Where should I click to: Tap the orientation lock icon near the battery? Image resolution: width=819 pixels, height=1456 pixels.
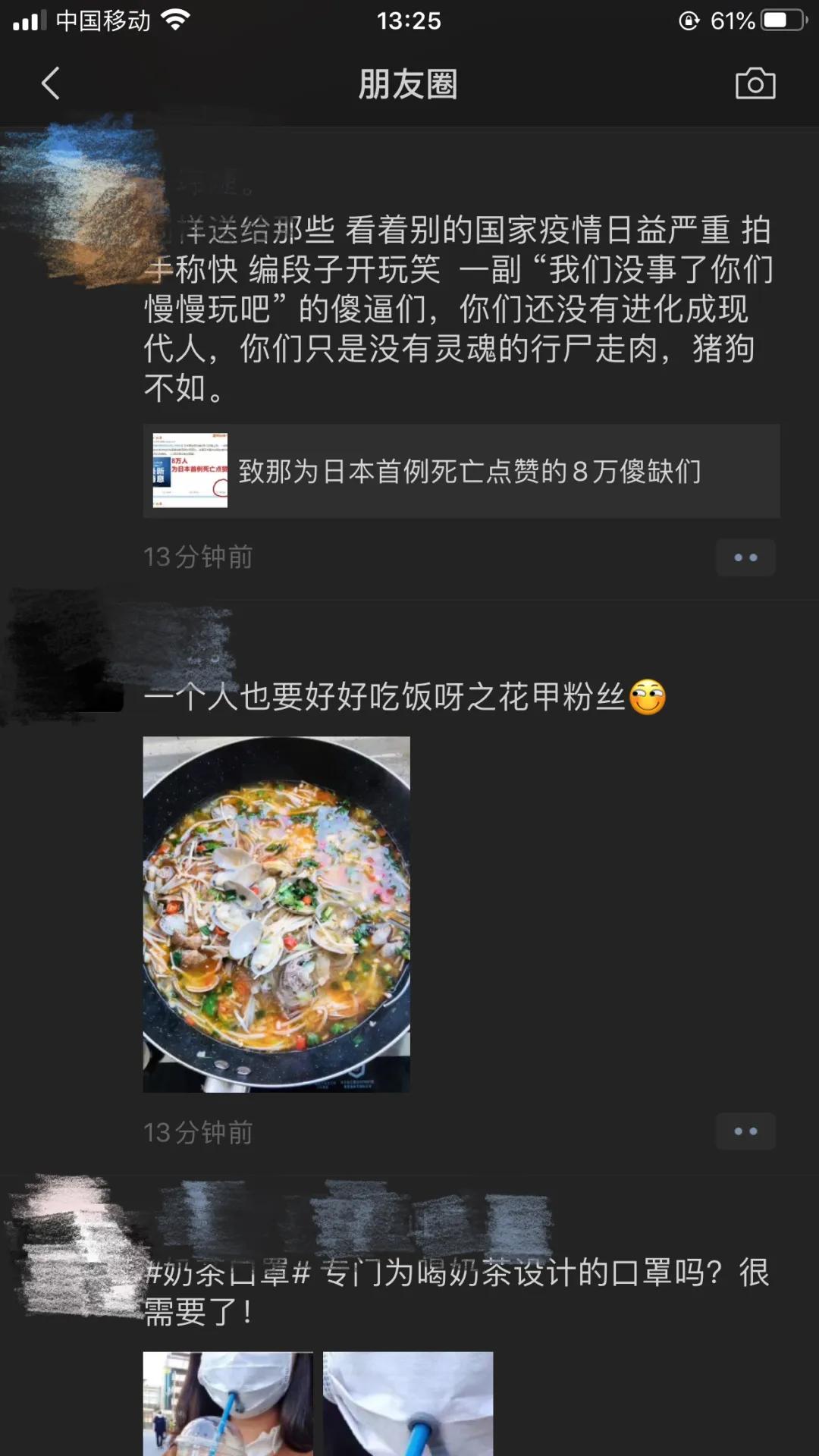[x=688, y=21]
